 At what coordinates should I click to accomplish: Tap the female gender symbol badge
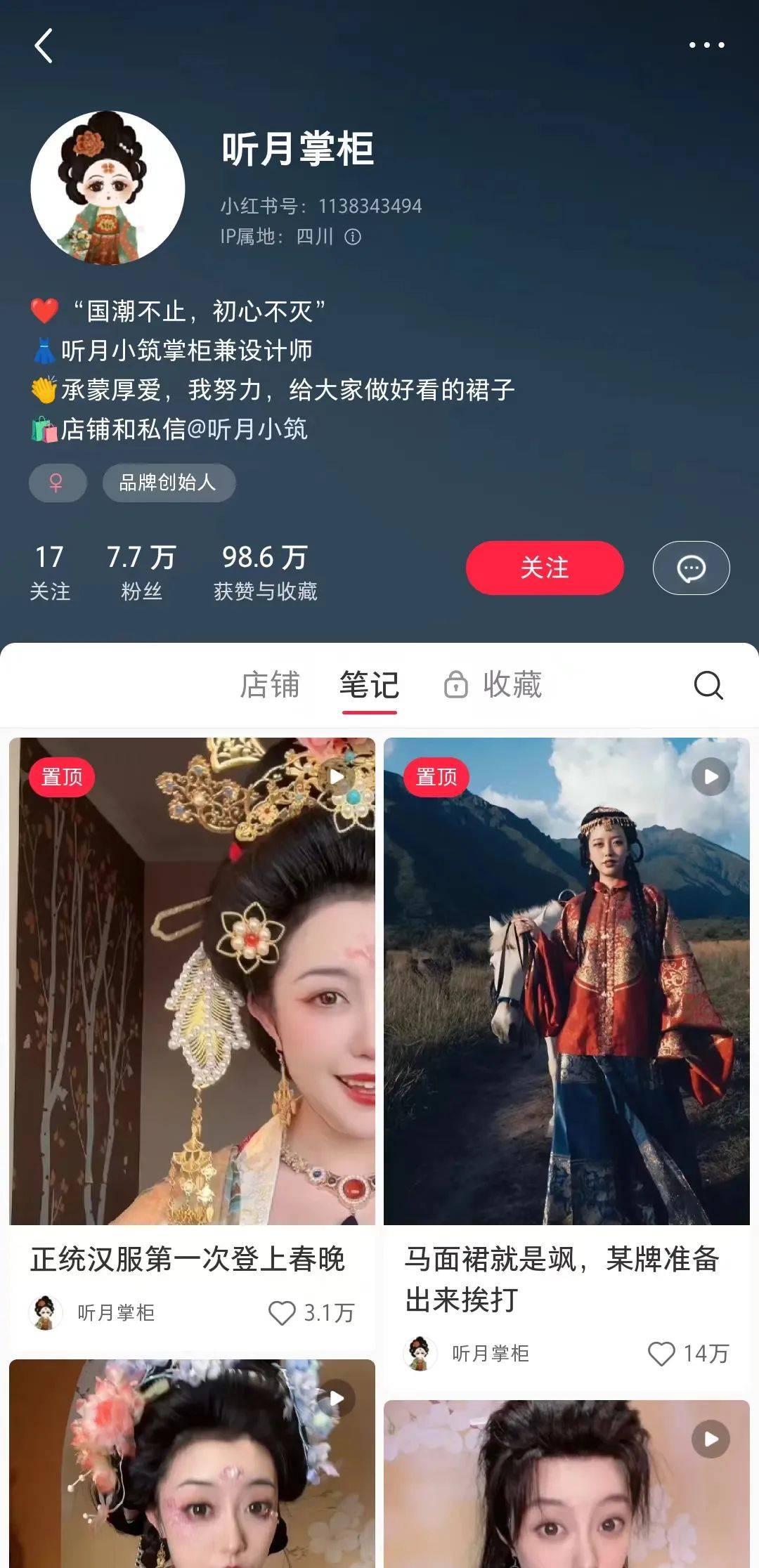click(x=58, y=483)
